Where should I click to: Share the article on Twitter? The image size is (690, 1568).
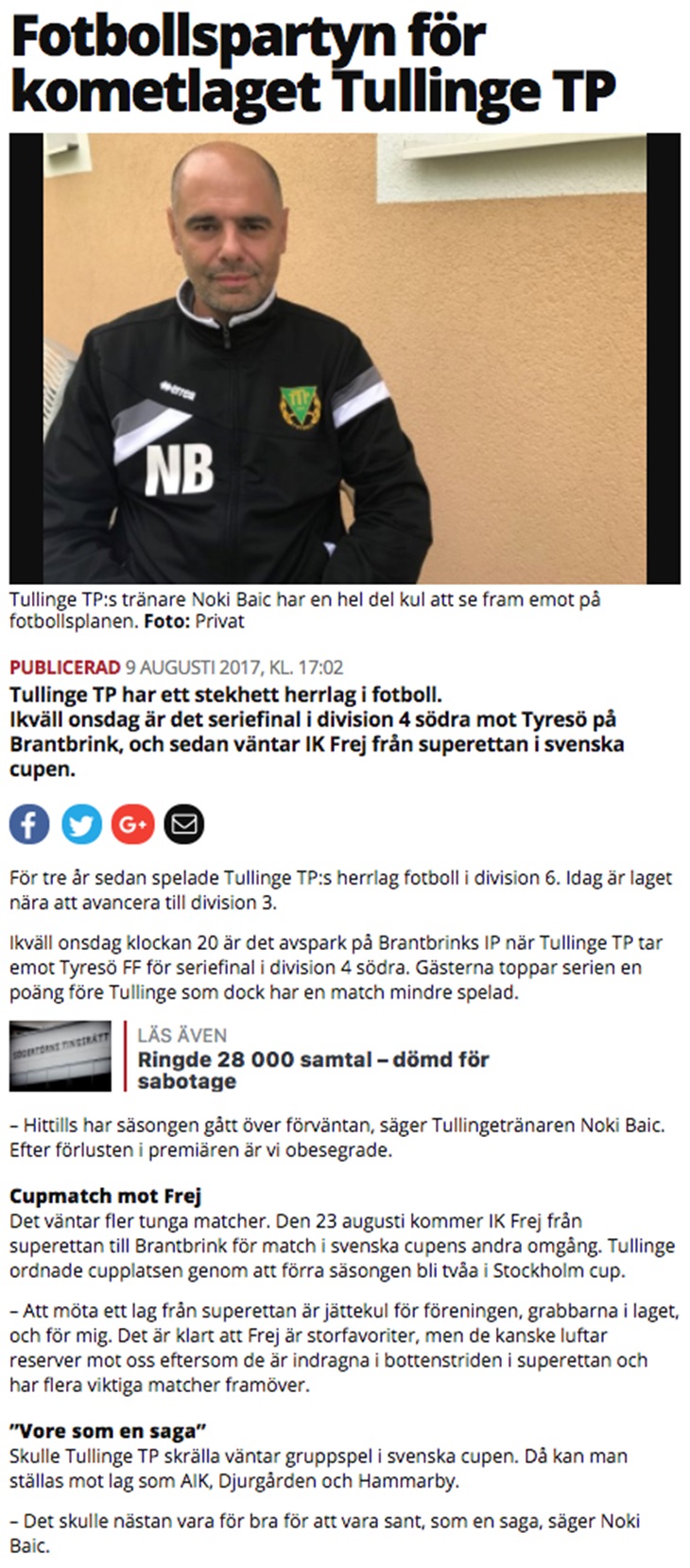pyautogui.click(x=81, y=824)
